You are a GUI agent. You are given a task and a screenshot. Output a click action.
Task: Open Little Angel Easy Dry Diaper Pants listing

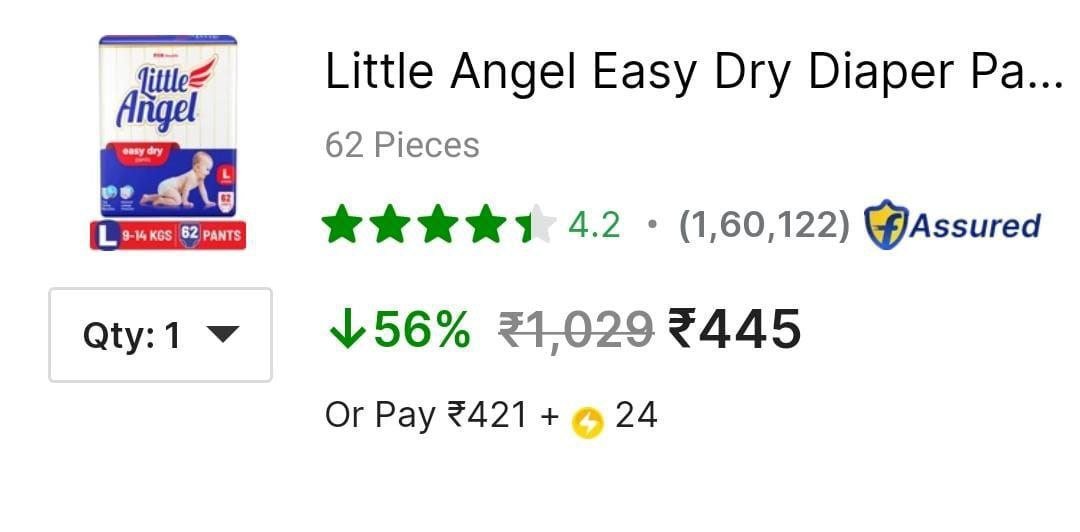click(693, 72)
